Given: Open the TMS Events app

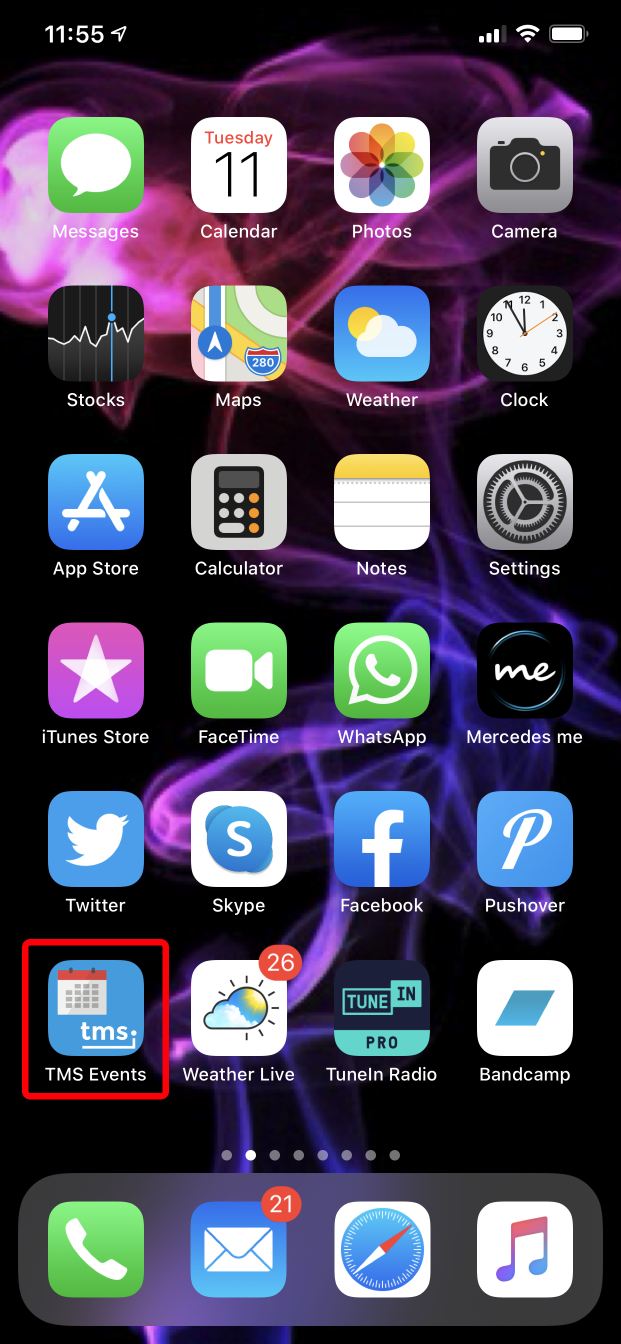Looking at the screenshot, I should (x=96, y=1008).
